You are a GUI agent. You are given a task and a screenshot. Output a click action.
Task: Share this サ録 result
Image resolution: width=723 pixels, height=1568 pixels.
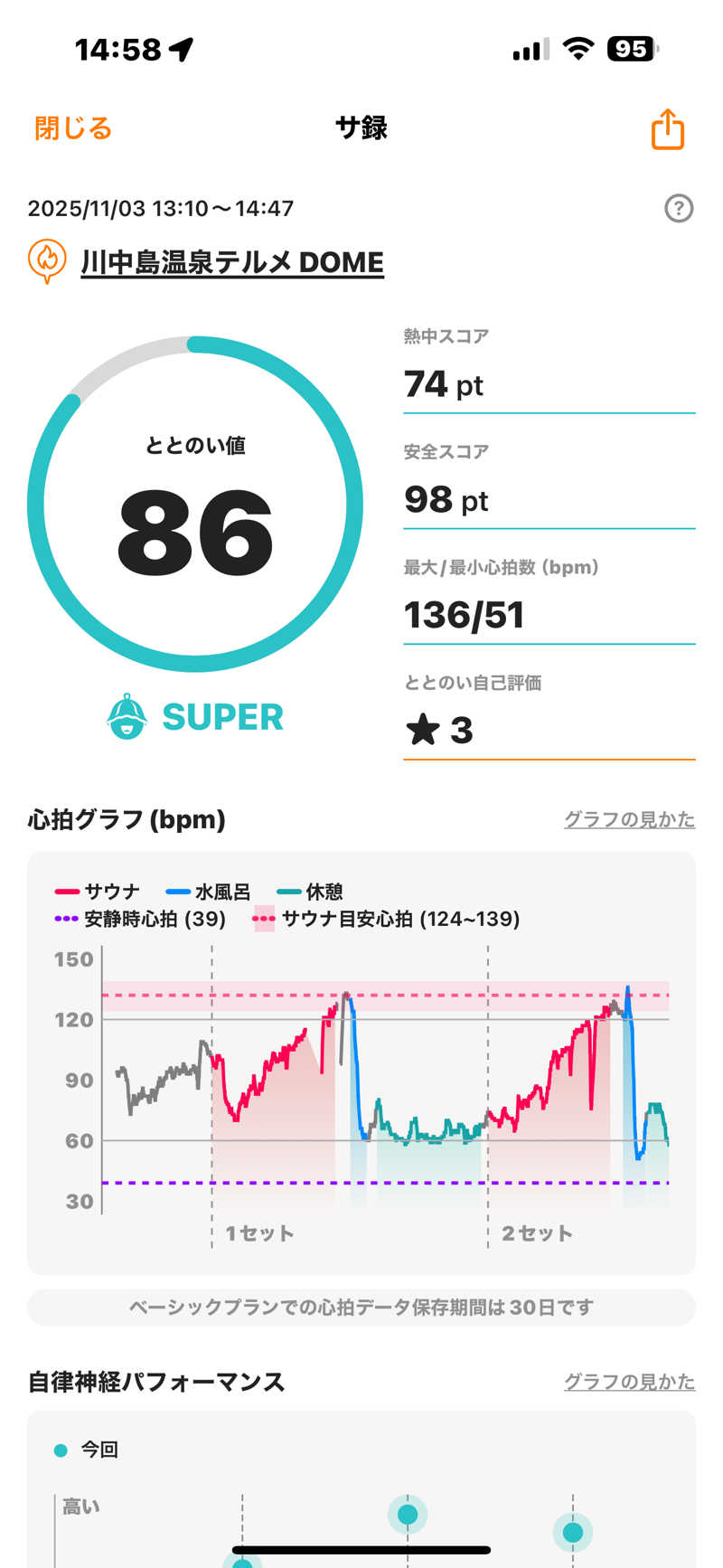pos(667,129)
